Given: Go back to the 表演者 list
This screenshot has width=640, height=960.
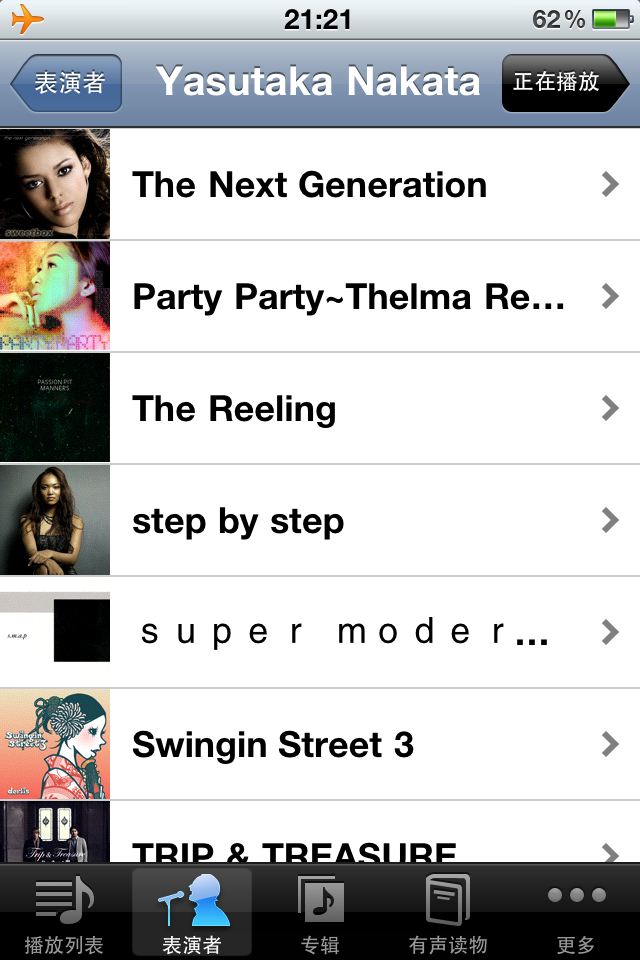Looking at the screenshot, I should tap(68, 83).
